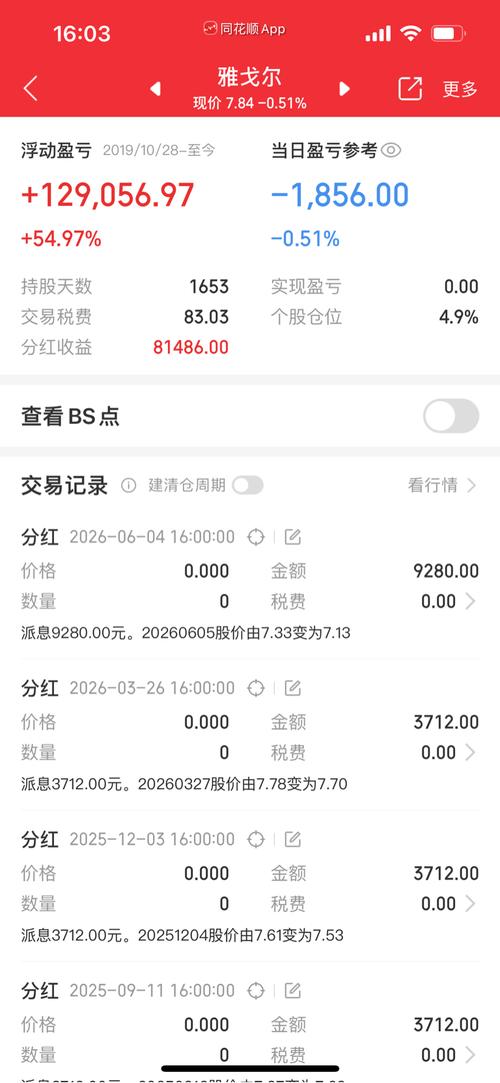Enable the 查看BS点 switch
The width and height of the screenshot is (500, 1083).
click(450, 416)
